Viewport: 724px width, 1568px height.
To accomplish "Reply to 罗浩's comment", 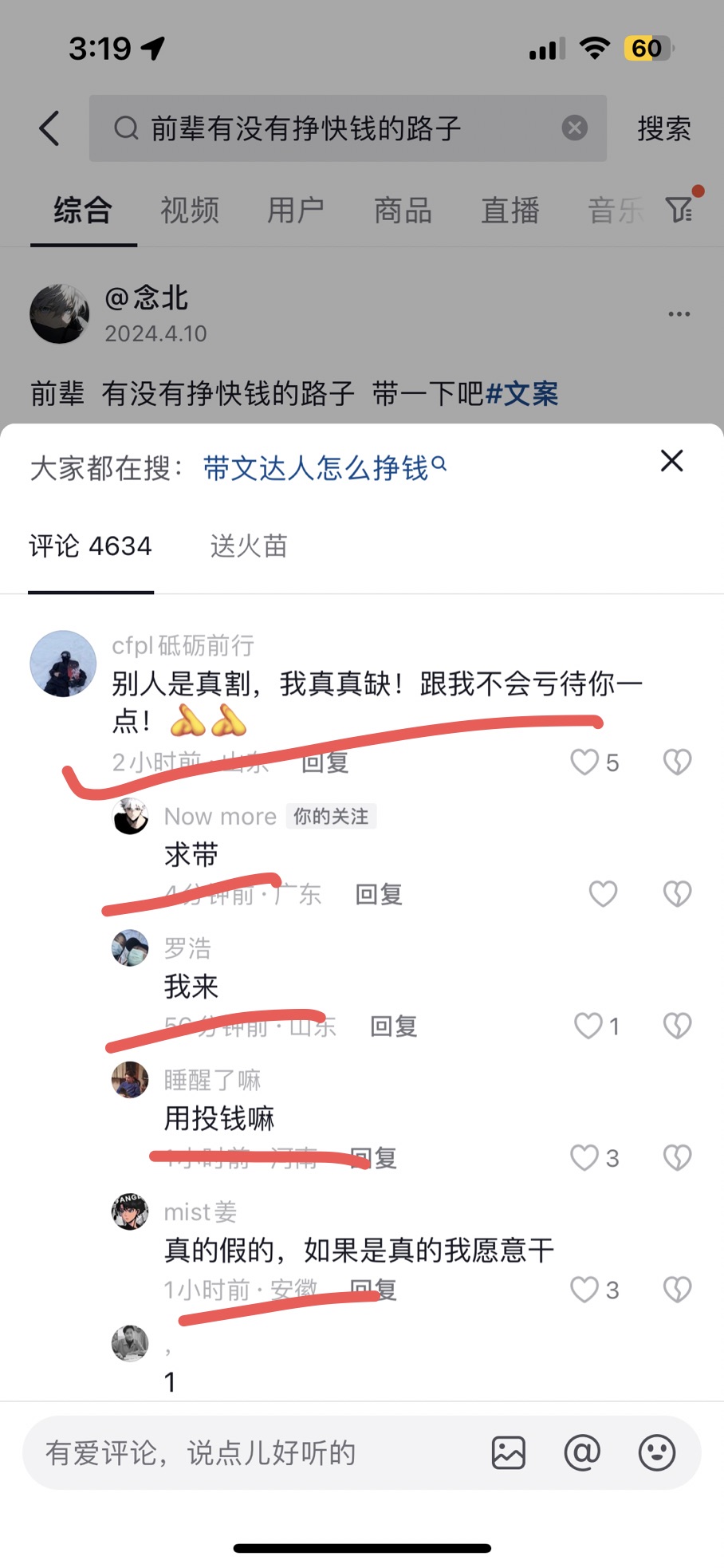I will point(394,1026).
